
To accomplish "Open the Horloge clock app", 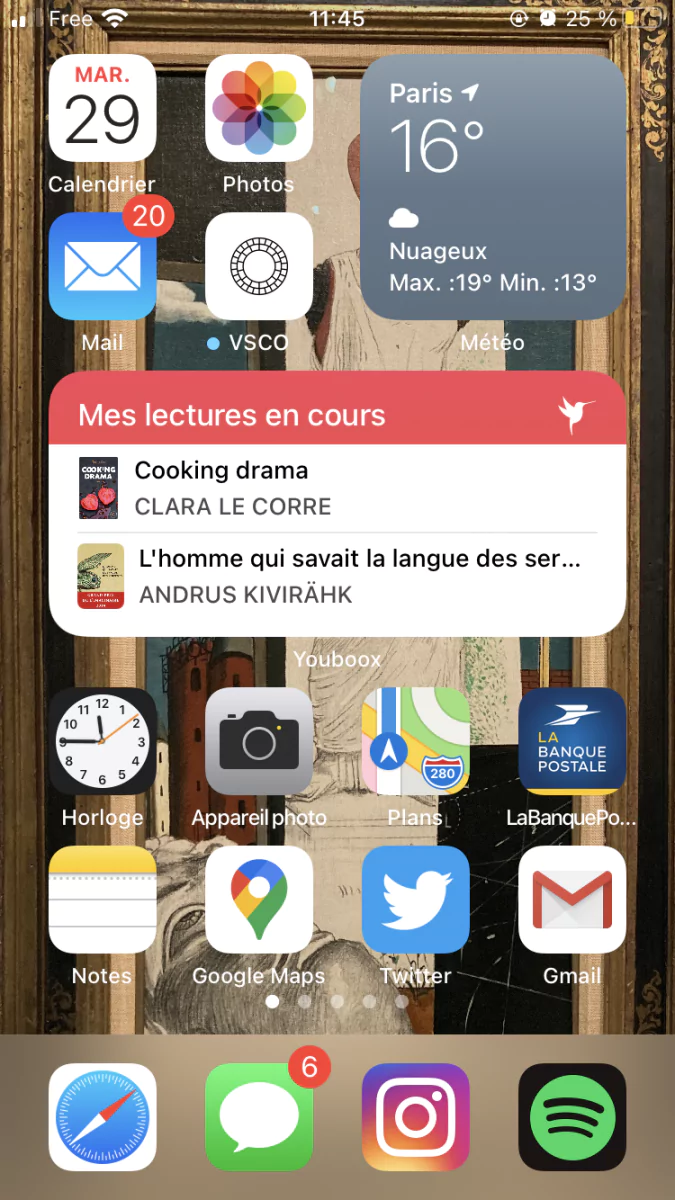I will click(102, 741).
